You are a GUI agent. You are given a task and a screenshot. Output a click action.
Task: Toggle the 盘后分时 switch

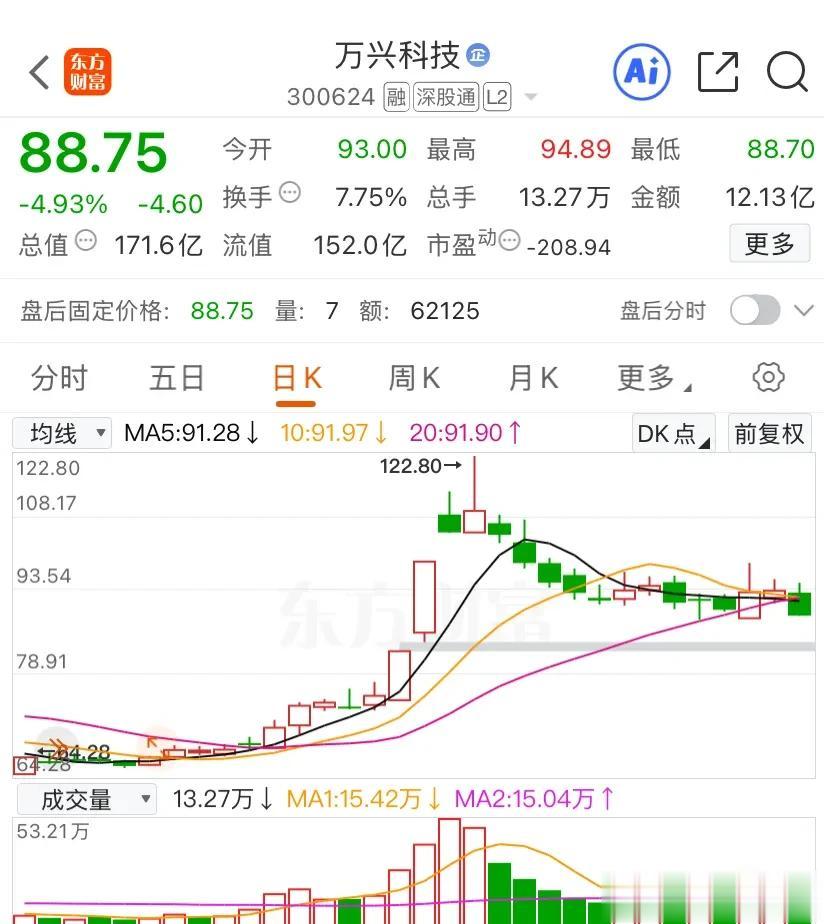[x=754, y=311]
